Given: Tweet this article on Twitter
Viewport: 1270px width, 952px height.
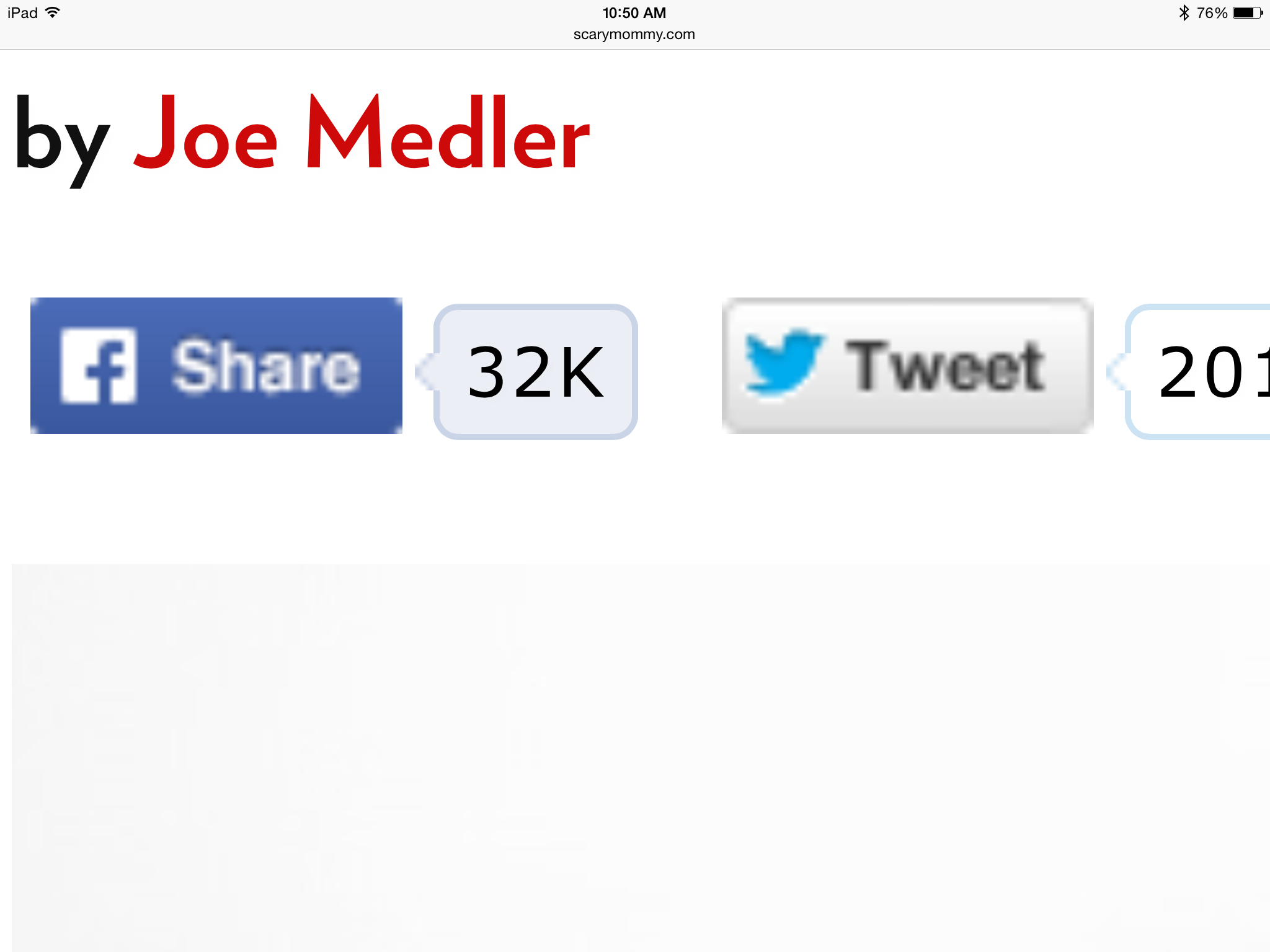Looking at the screenshot, I should coord(907,366).
